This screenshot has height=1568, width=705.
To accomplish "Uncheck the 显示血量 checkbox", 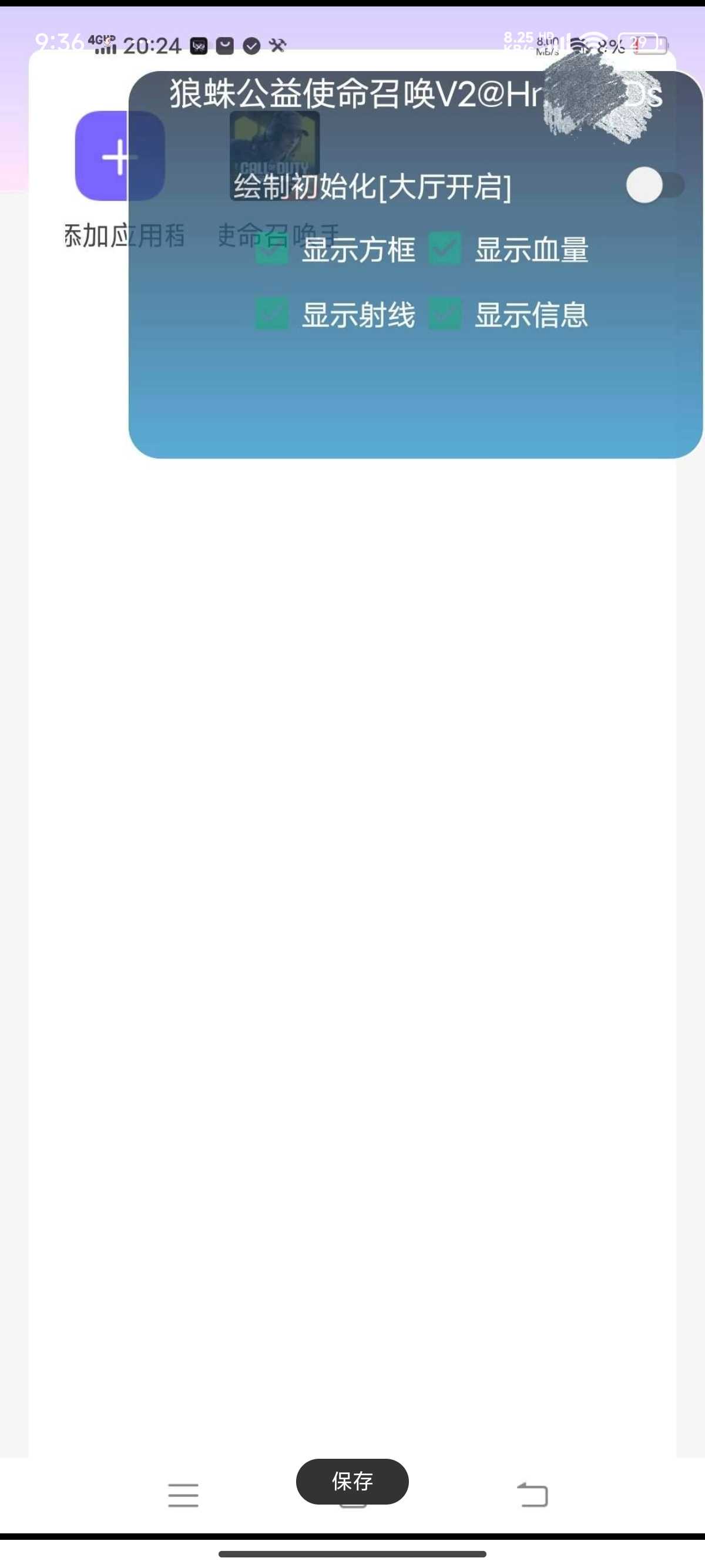I will tap(445, 250).
